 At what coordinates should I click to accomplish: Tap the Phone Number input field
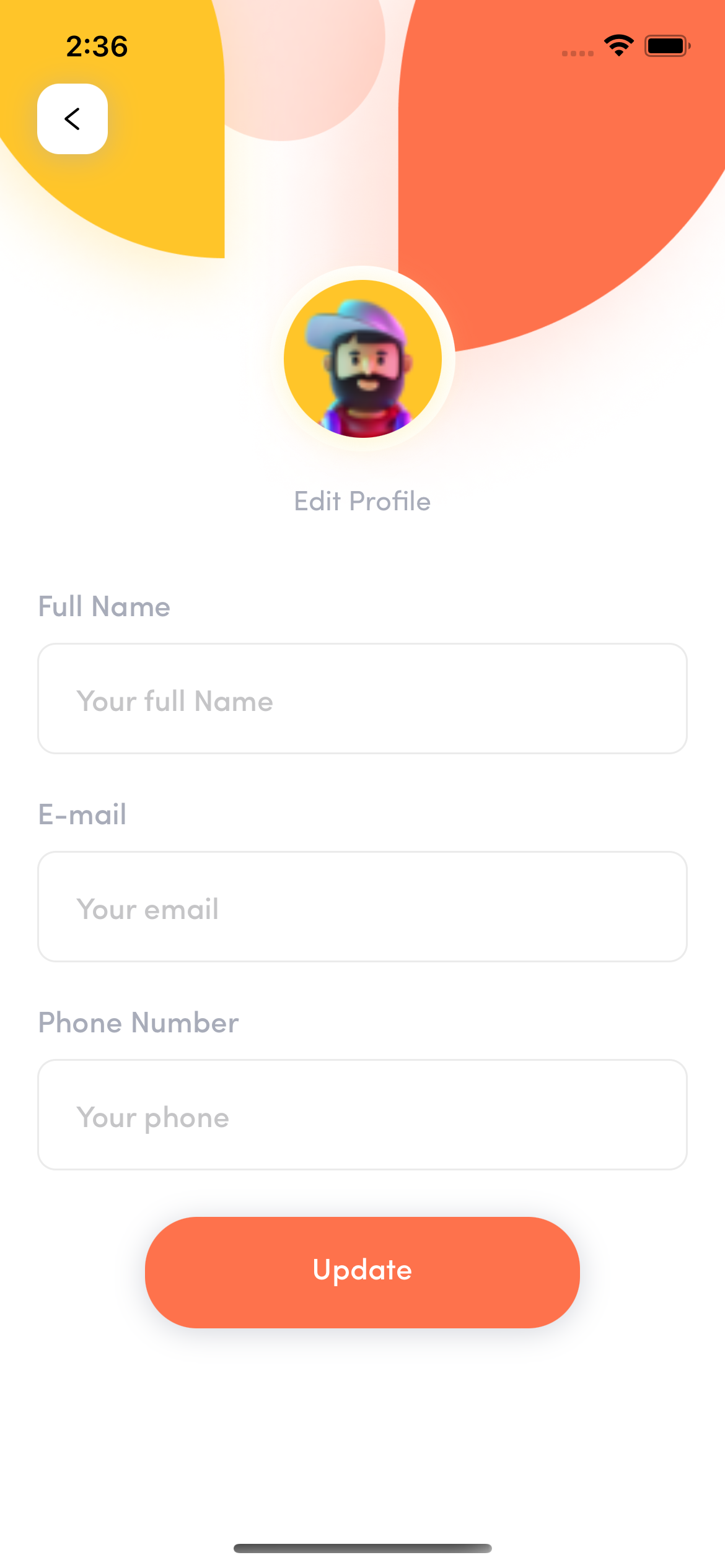point(362,1115)
